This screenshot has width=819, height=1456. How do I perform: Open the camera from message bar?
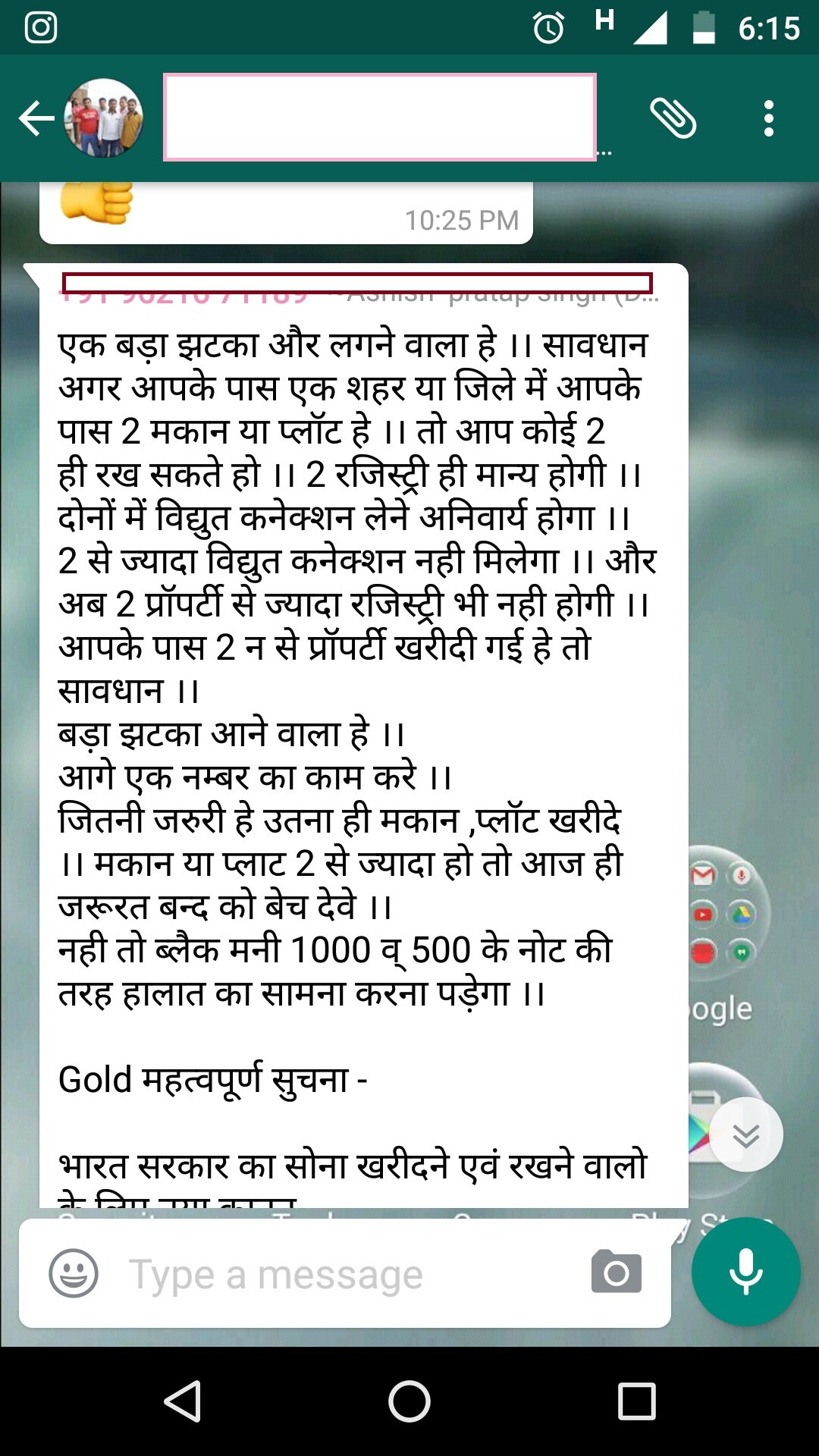616,1272
